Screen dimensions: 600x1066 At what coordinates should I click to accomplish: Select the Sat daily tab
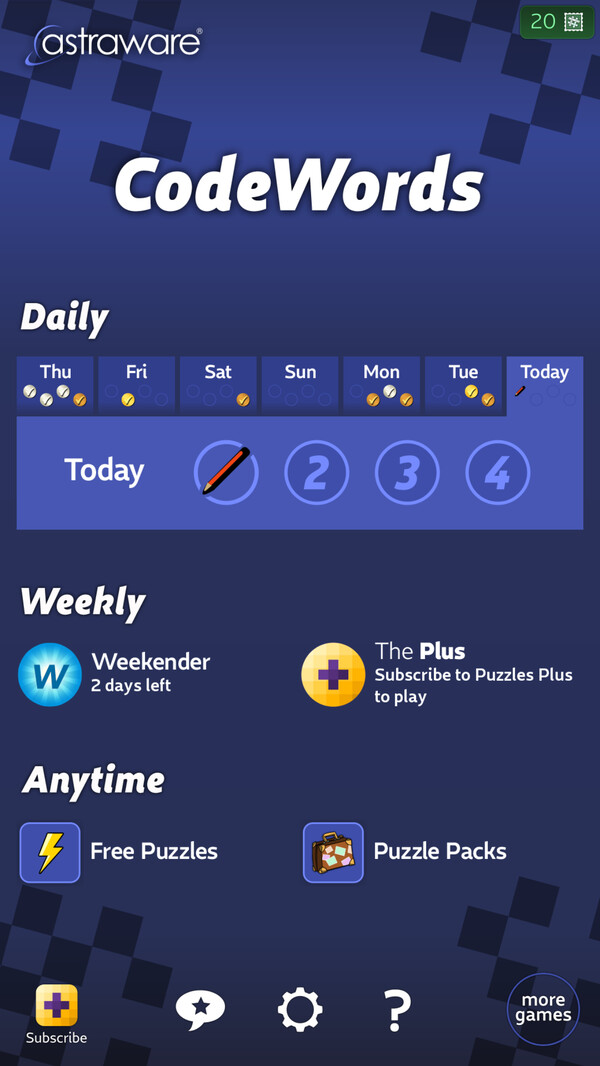pyautogui.click(x=218, y=385)
